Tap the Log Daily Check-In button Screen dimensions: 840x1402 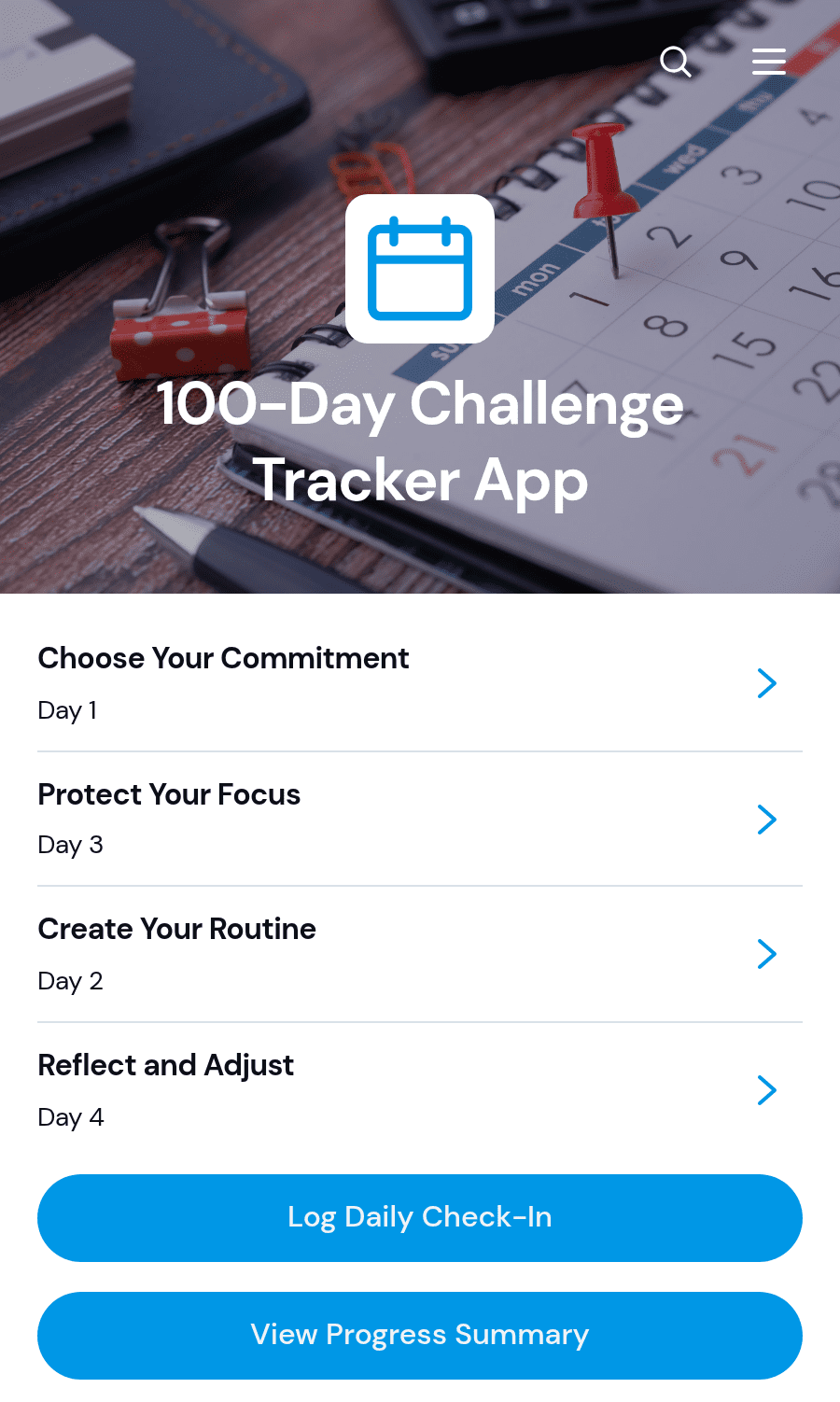pyautogui.click(x=420, y=1218)
